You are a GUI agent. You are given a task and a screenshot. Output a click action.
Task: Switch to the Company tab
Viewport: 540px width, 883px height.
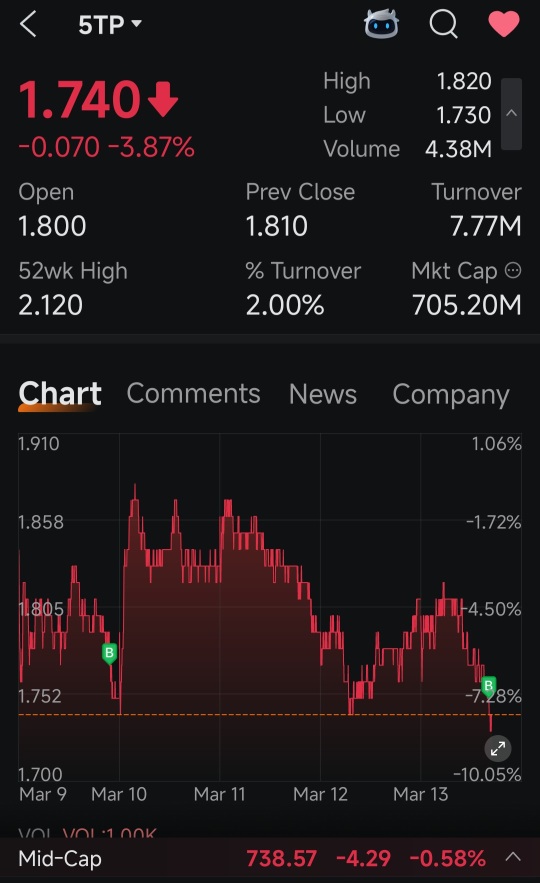tap(451, 394)
